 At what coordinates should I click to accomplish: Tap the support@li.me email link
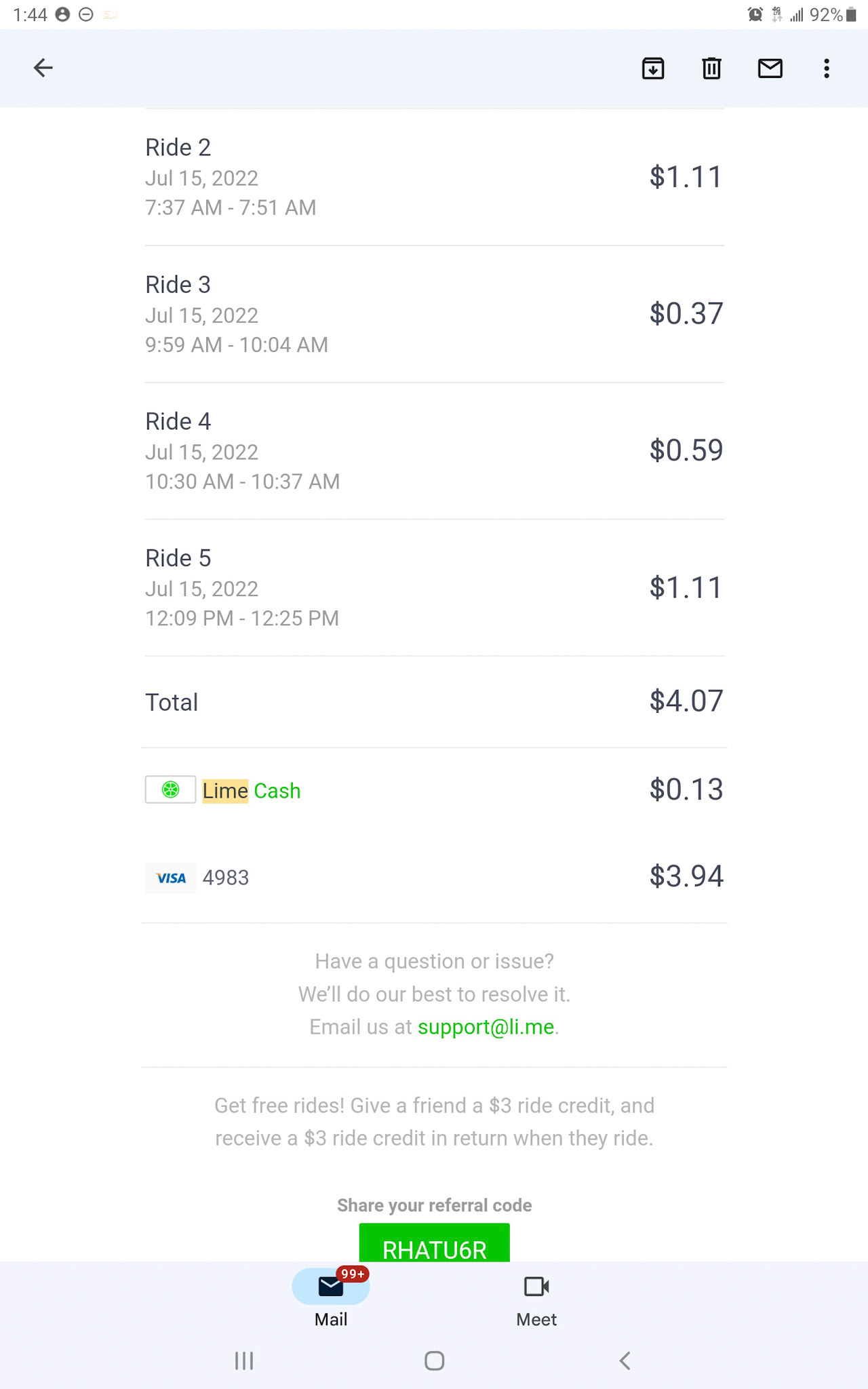coord(486,1027)
